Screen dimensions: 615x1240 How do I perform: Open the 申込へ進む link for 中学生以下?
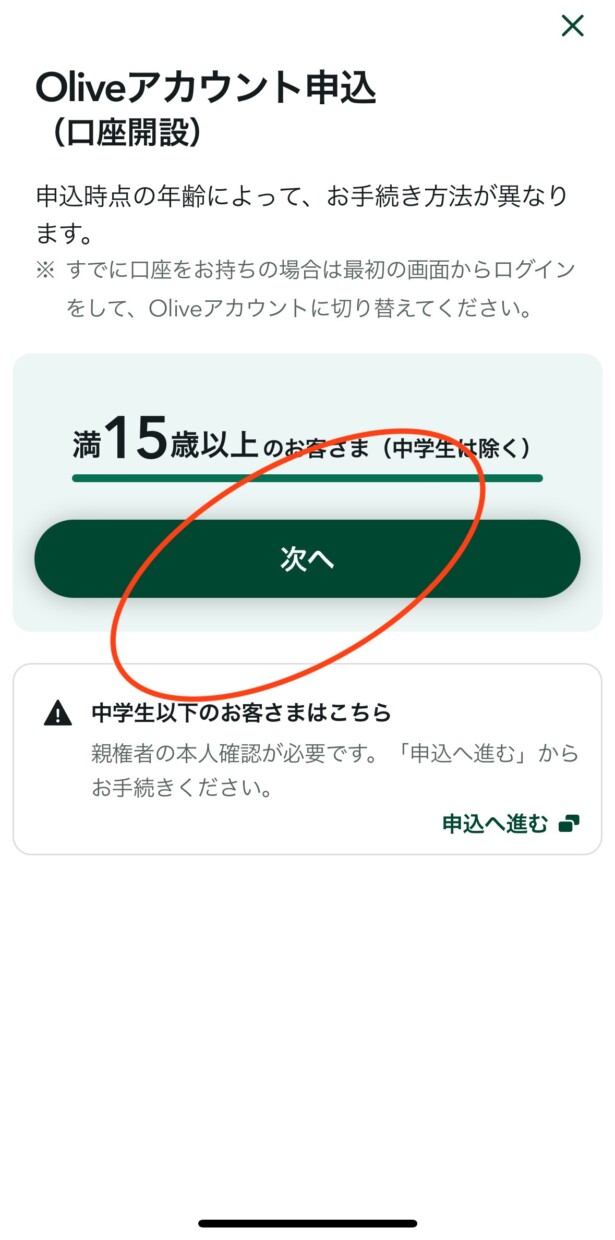click(x=510, y=824)
